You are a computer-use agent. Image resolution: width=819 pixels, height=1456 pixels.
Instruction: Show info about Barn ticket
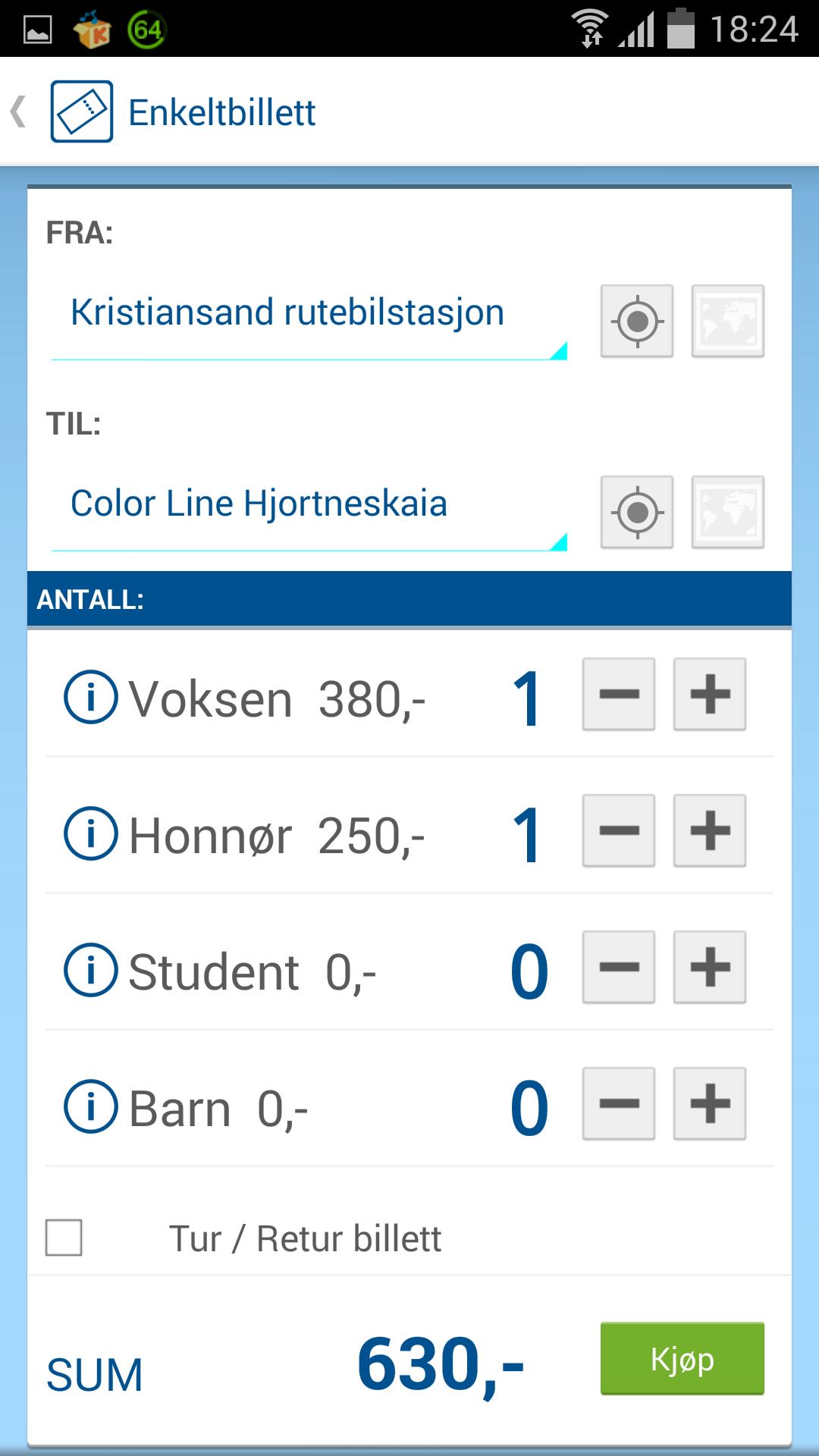tap(89, 1106)
